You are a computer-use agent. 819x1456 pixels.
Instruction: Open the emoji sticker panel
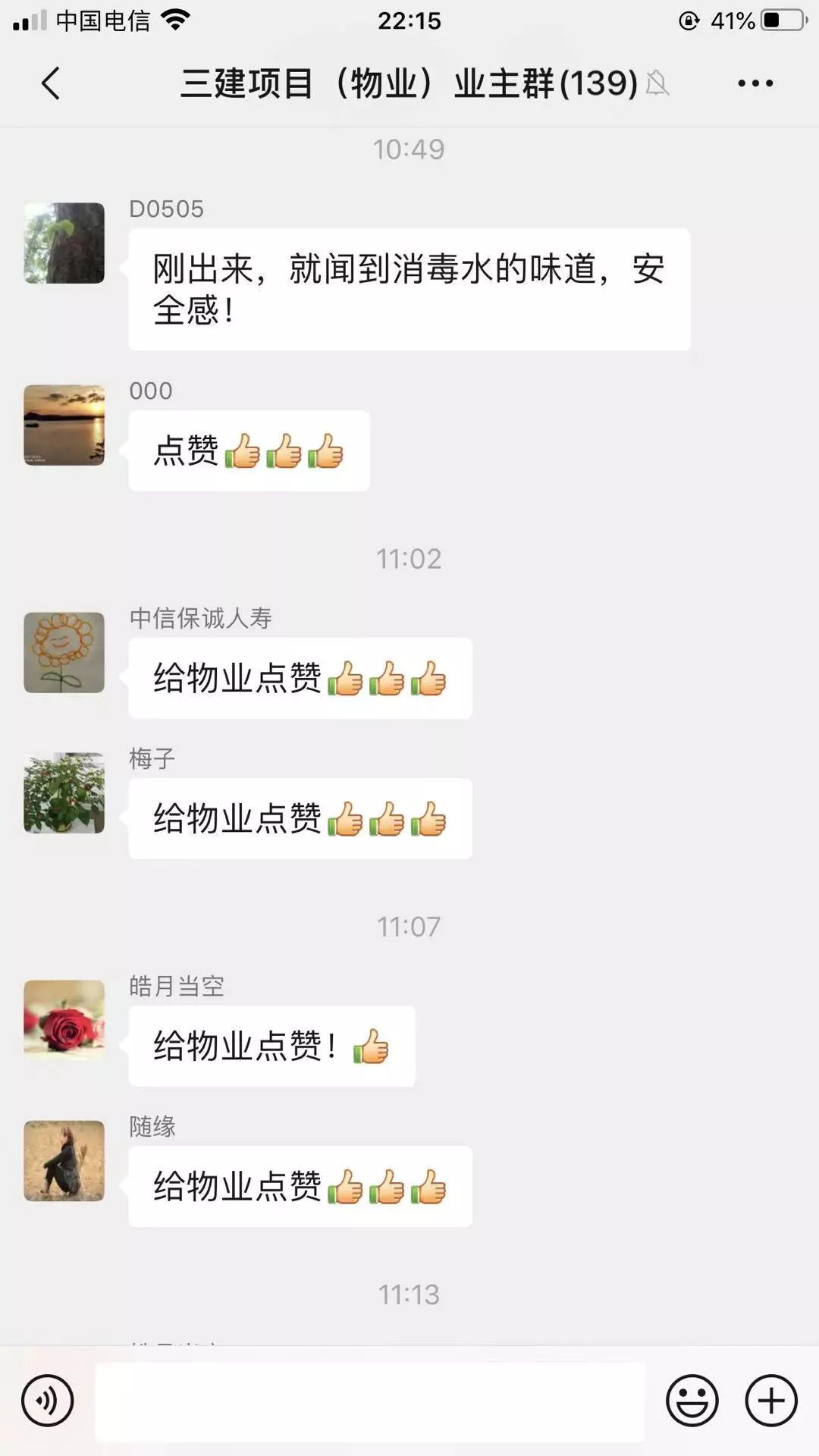tap(692, 1401)
